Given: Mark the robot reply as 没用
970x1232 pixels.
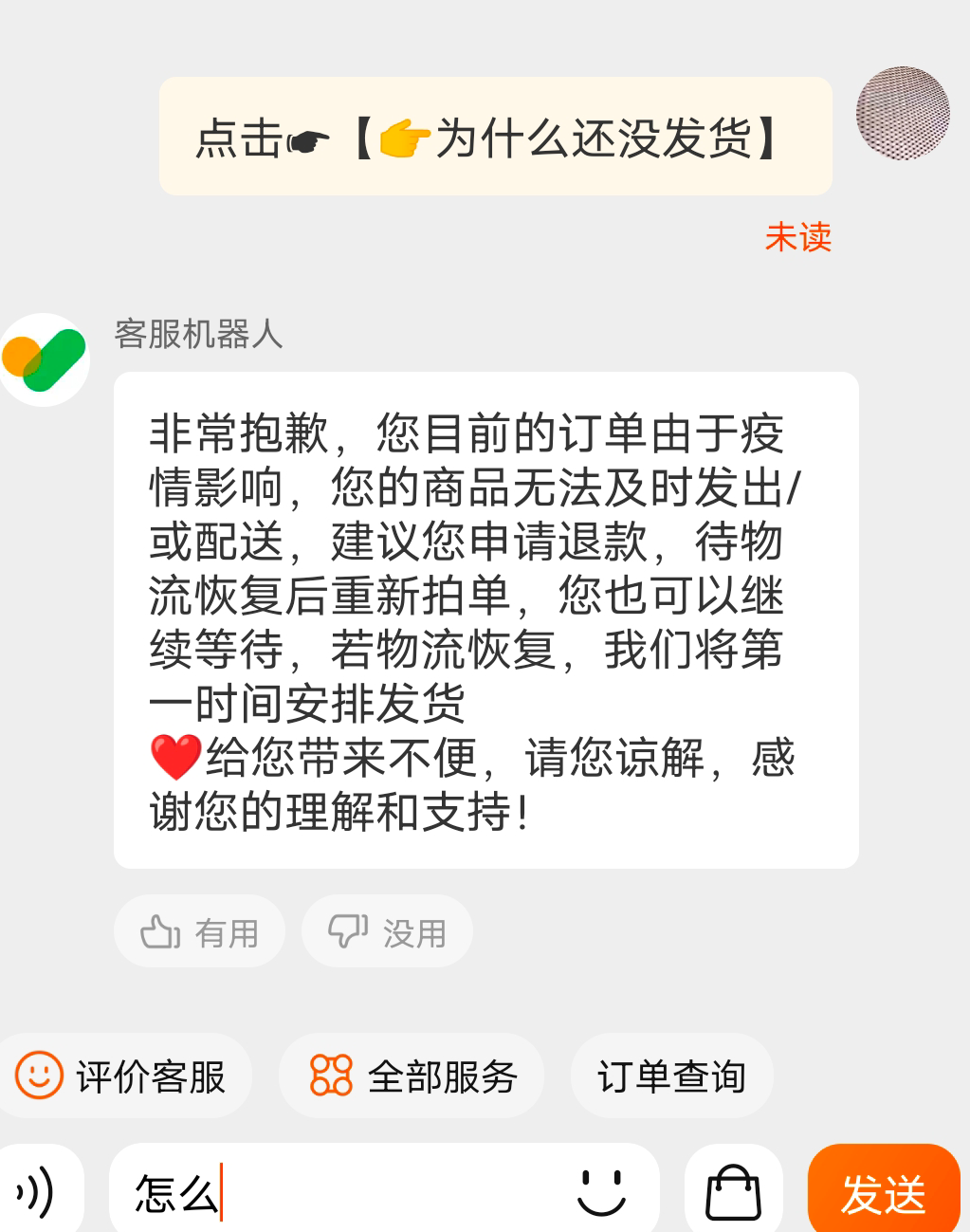Looking at the screenshot, I should pyautogui.click(x=387, y=932).
